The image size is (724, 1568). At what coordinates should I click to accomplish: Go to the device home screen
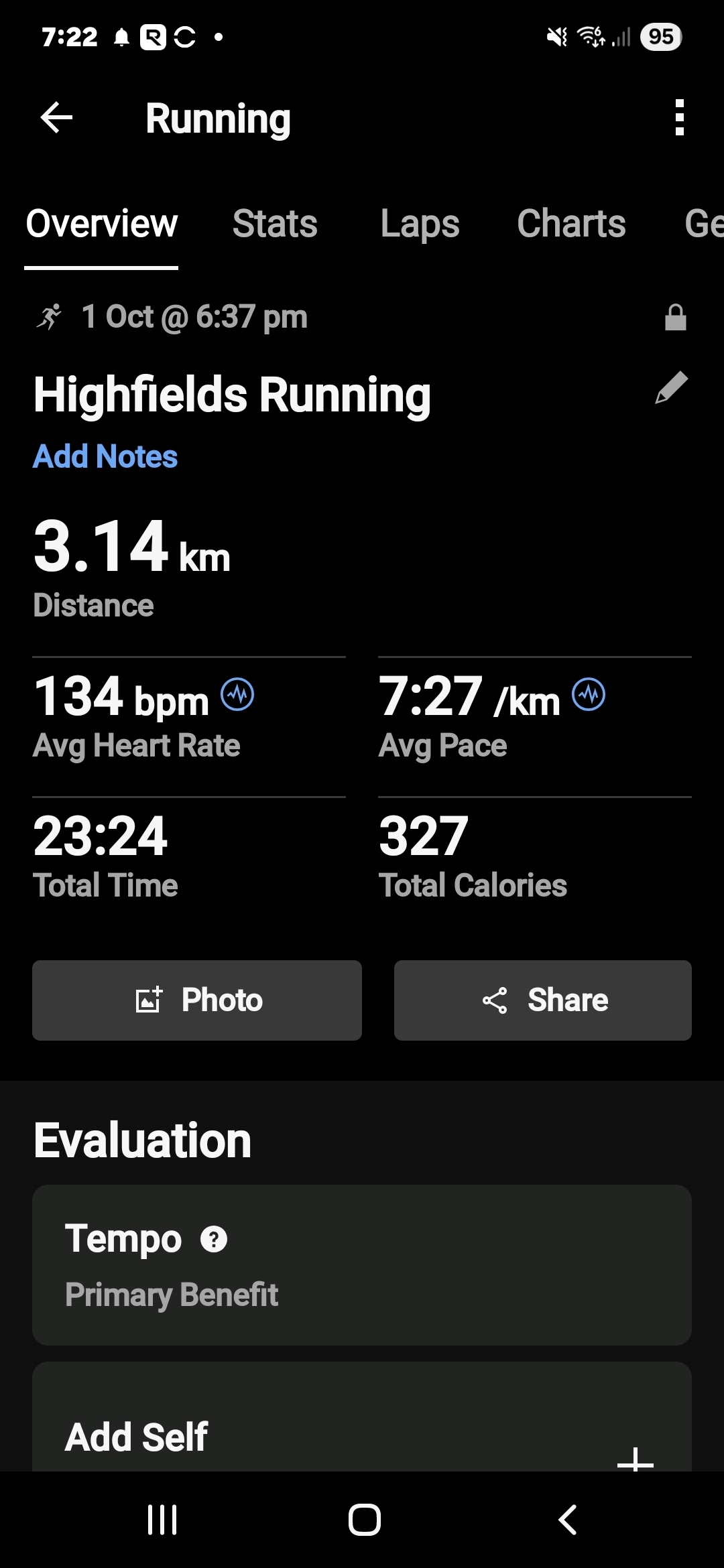(364, 1520)
